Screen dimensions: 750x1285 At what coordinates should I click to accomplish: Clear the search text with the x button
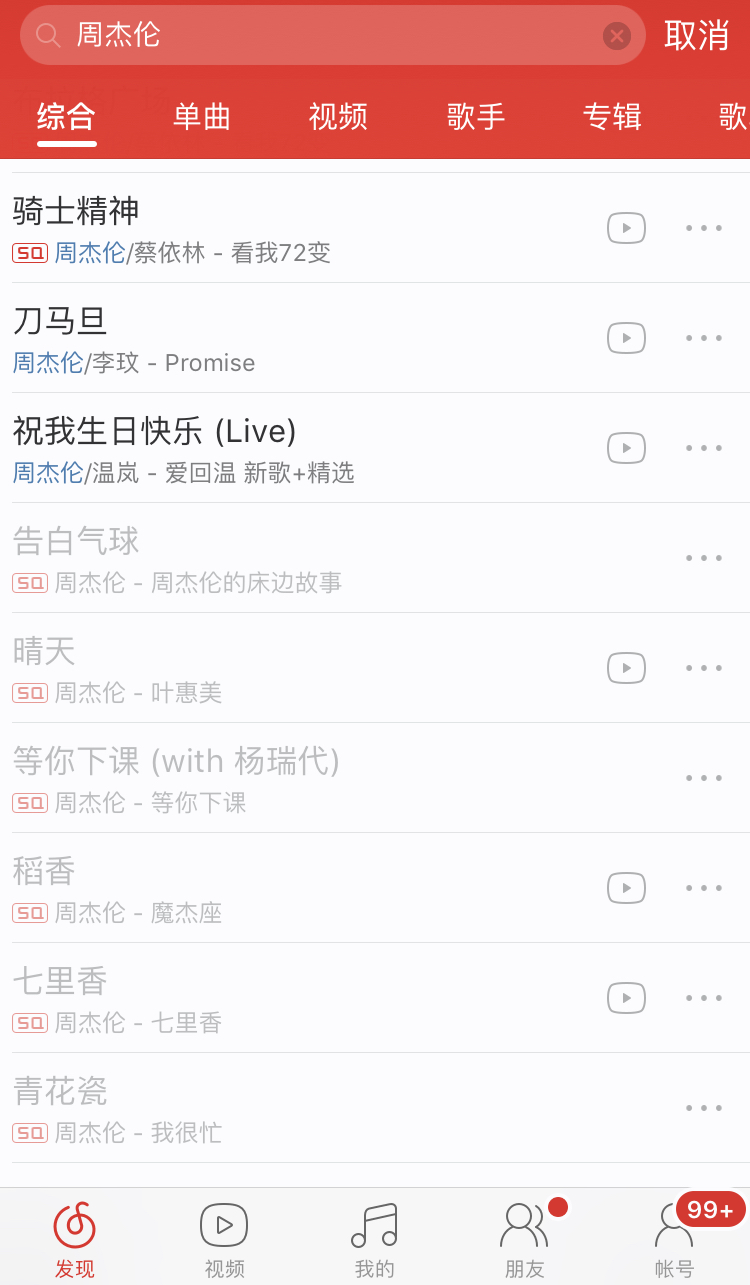(617, 36)
